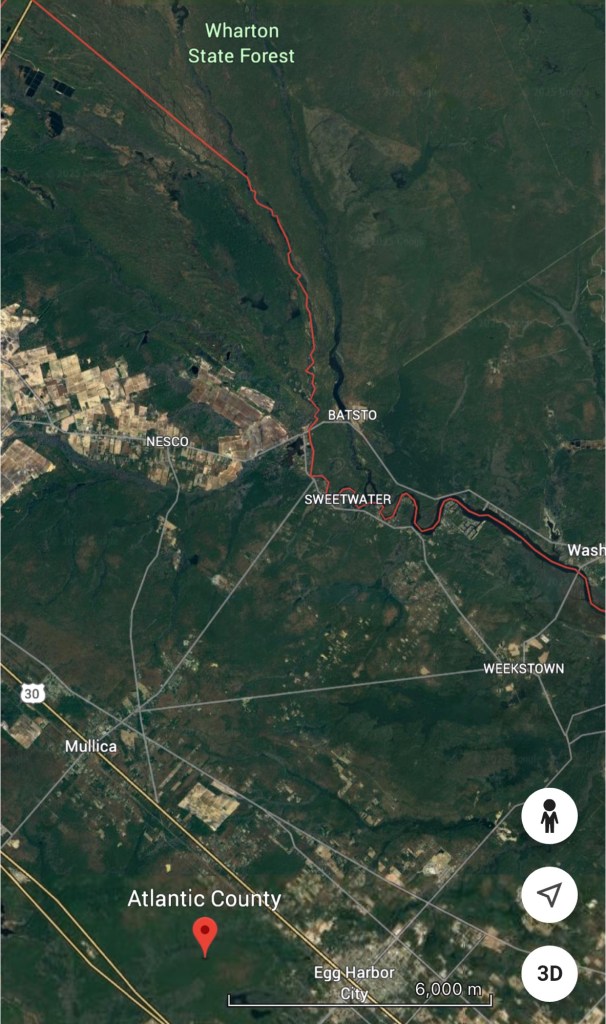
Task: Tap the red pin in Atlantic County
Action: click(x=205, y=934)
